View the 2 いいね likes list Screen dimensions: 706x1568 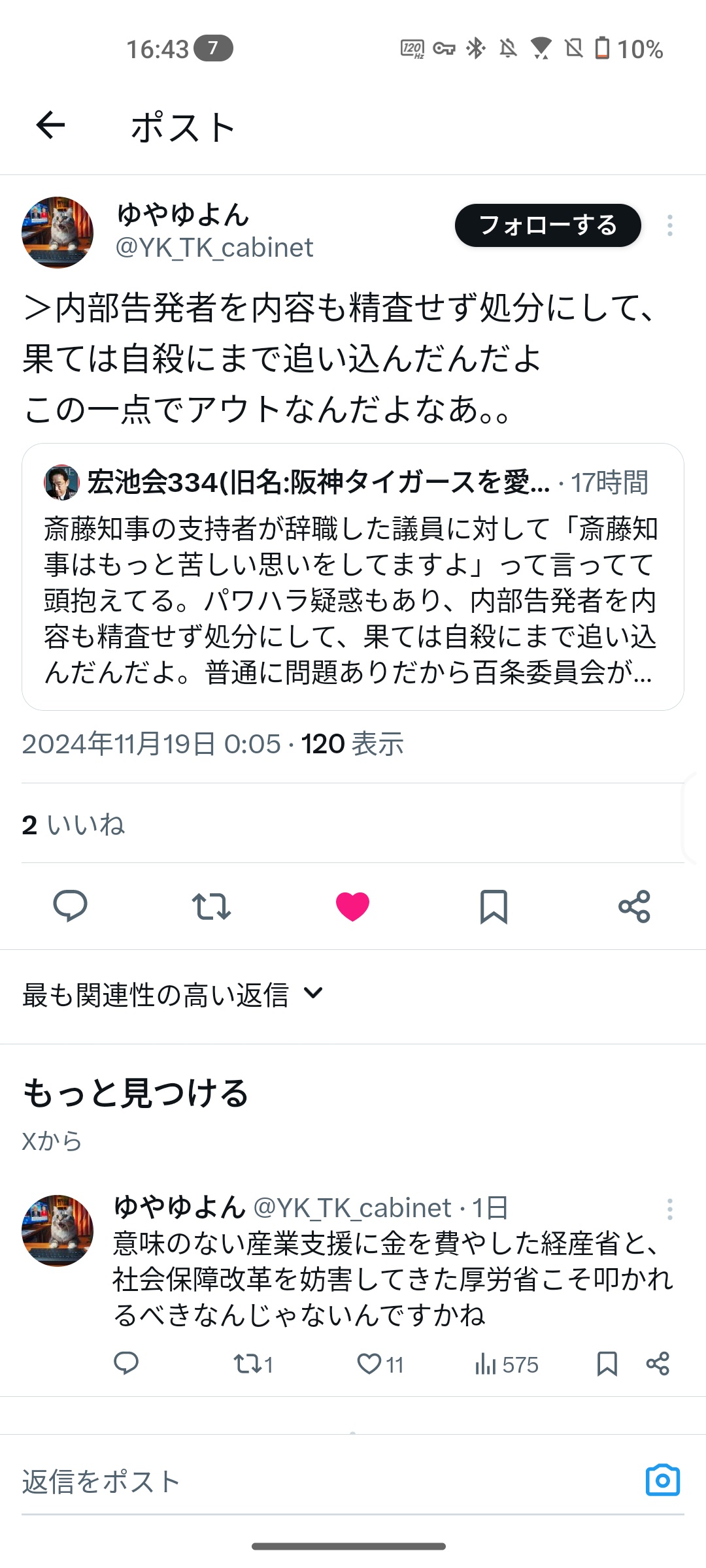pos(73,825)
